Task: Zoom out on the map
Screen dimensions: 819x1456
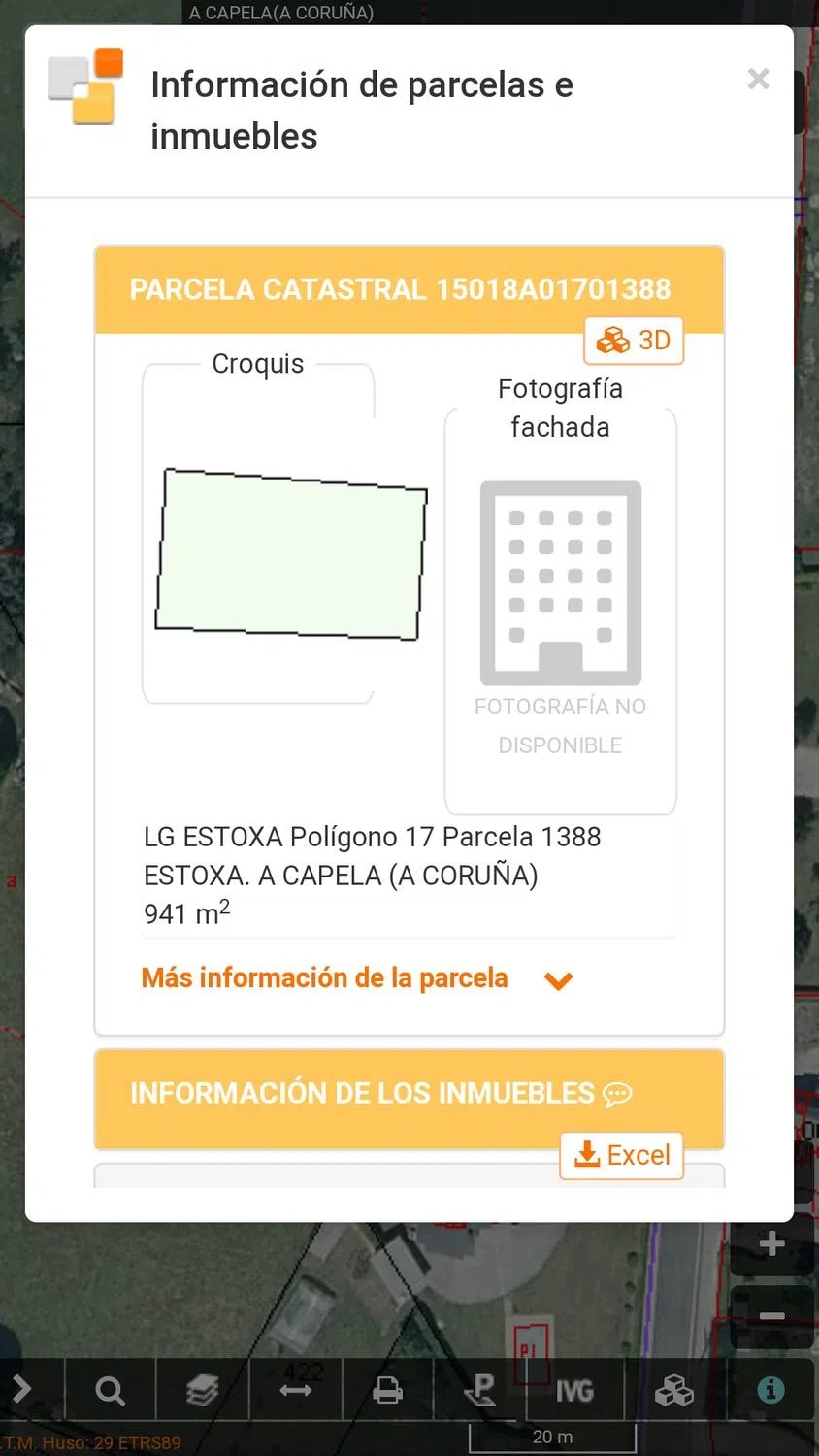Action: (x=771, y=1316)
